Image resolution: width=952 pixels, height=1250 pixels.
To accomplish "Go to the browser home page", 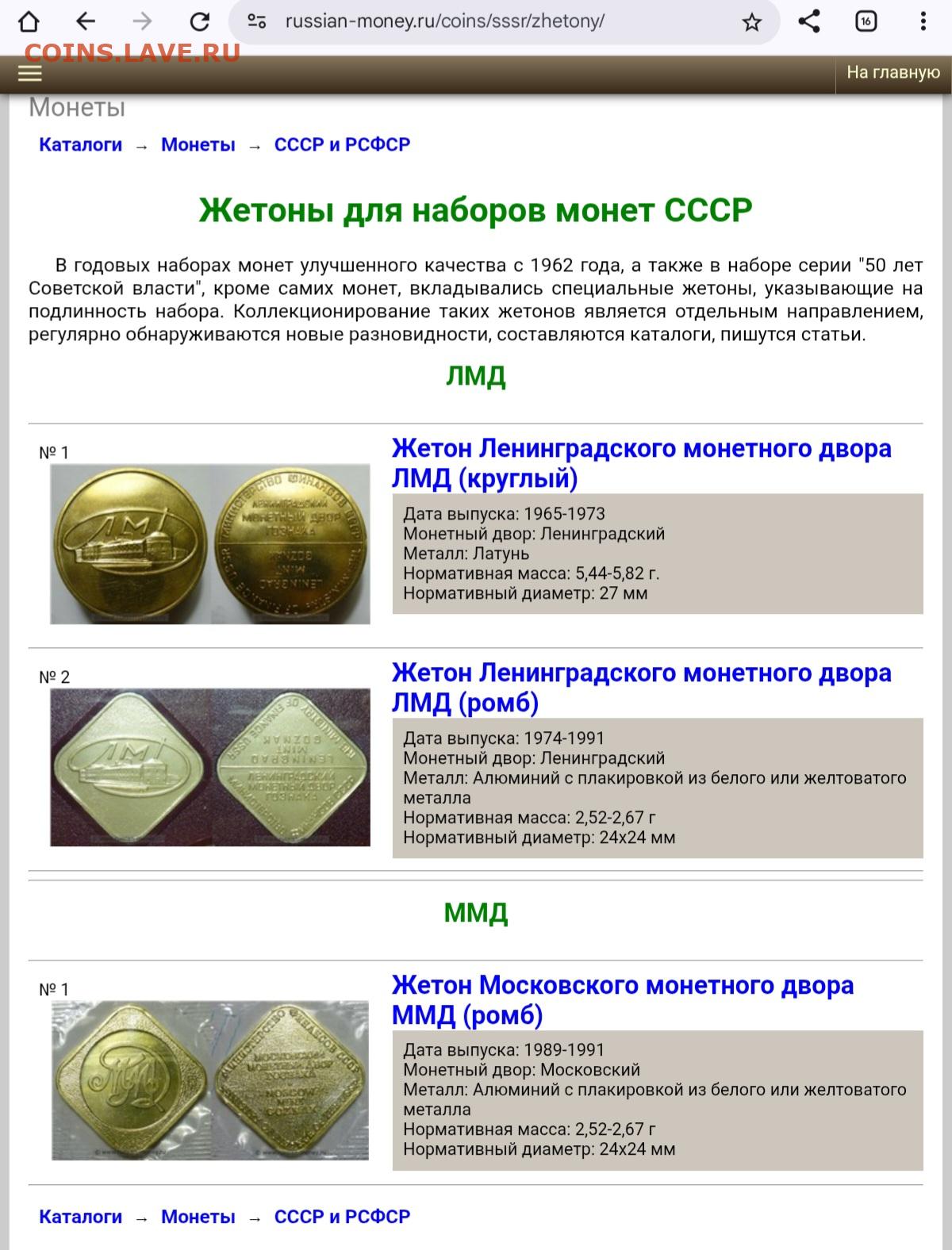I will (x=29, y=21).
